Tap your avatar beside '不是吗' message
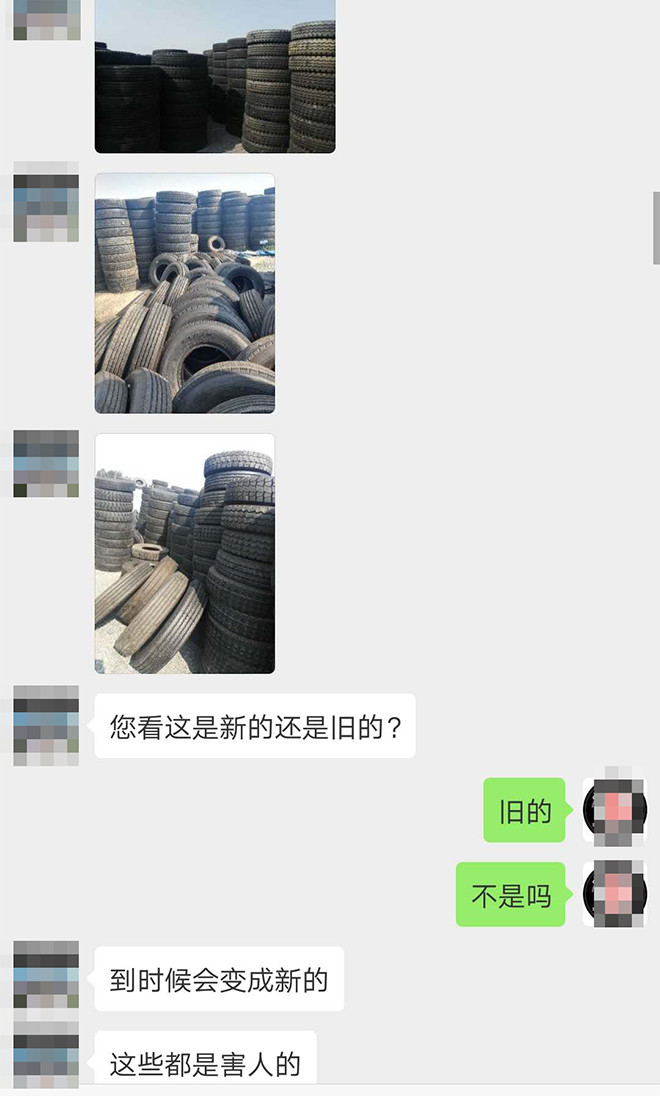 (x=615, y=894)
